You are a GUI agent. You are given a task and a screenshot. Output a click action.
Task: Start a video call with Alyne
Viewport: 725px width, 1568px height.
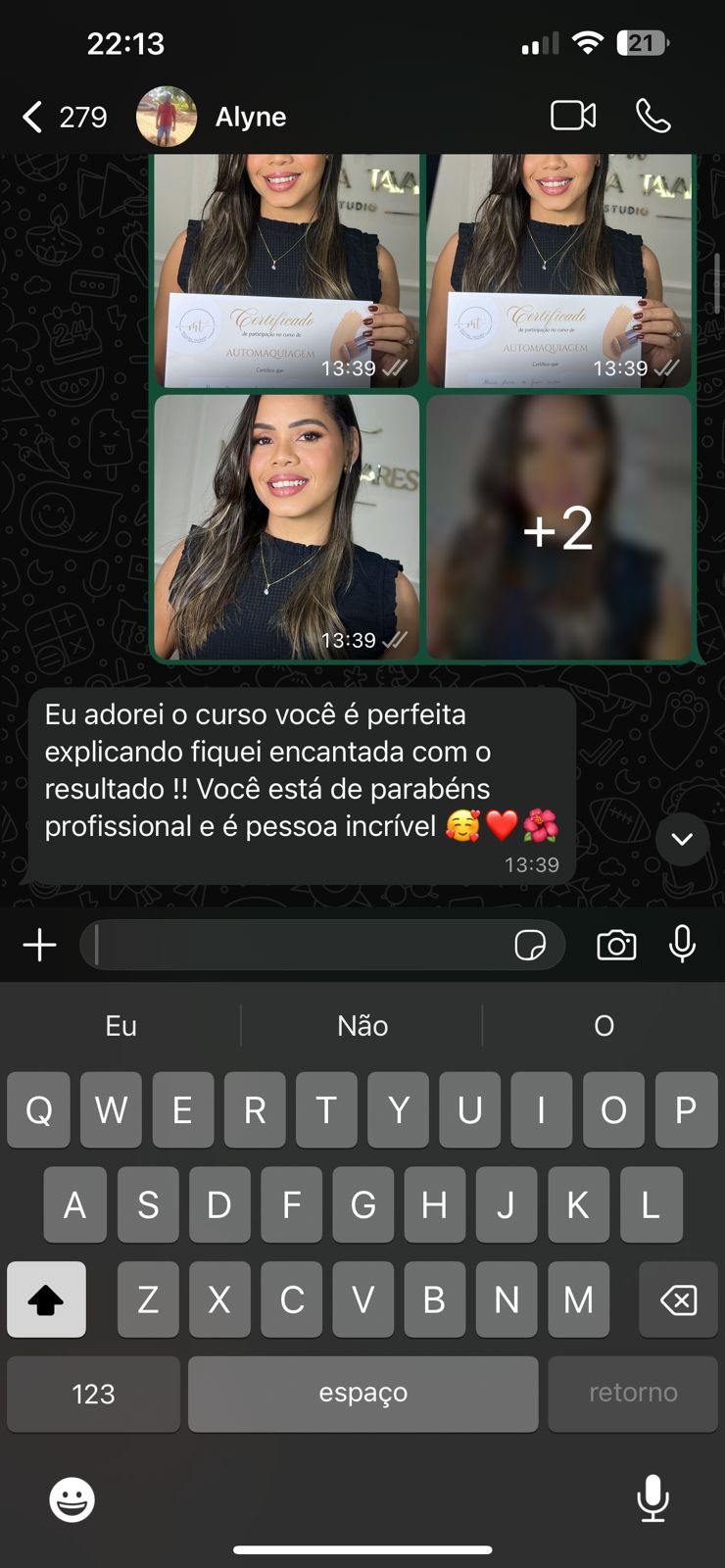point(573,116)
